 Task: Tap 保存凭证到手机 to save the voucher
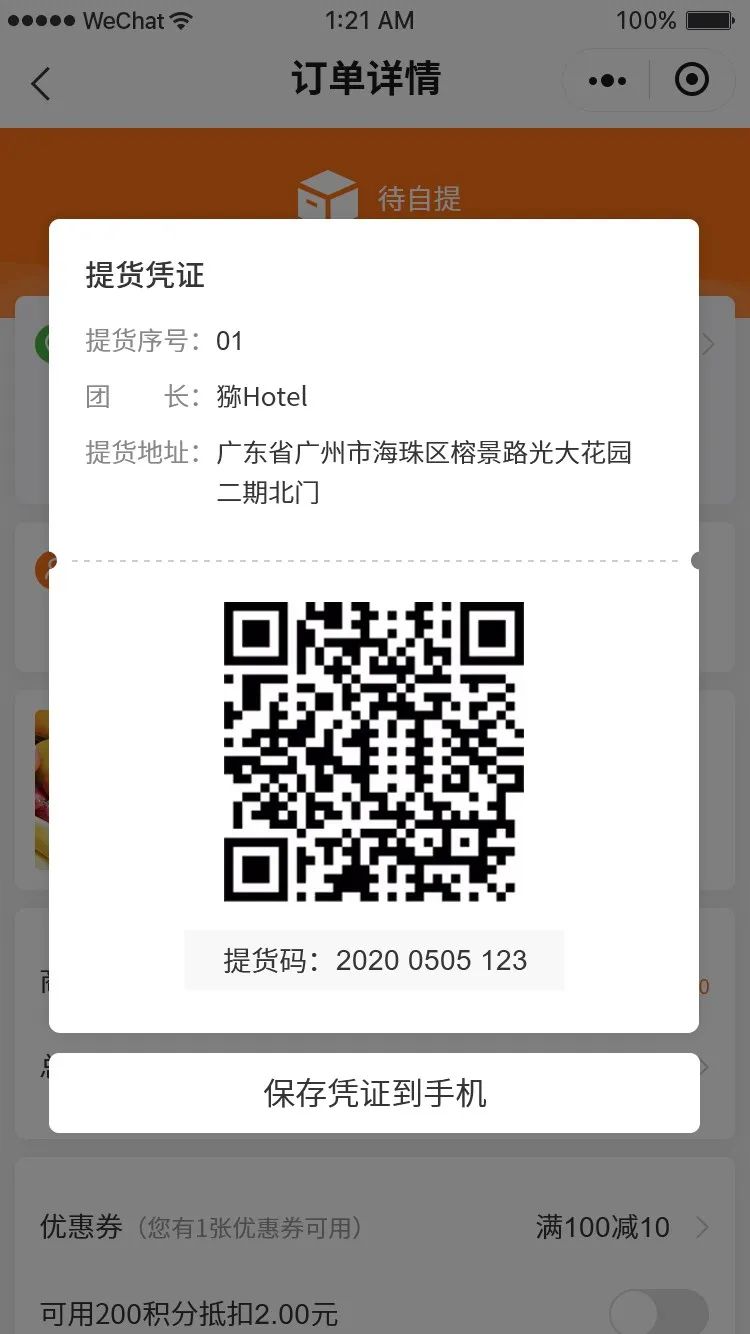pyautogui.click(x=375, y=1092)
